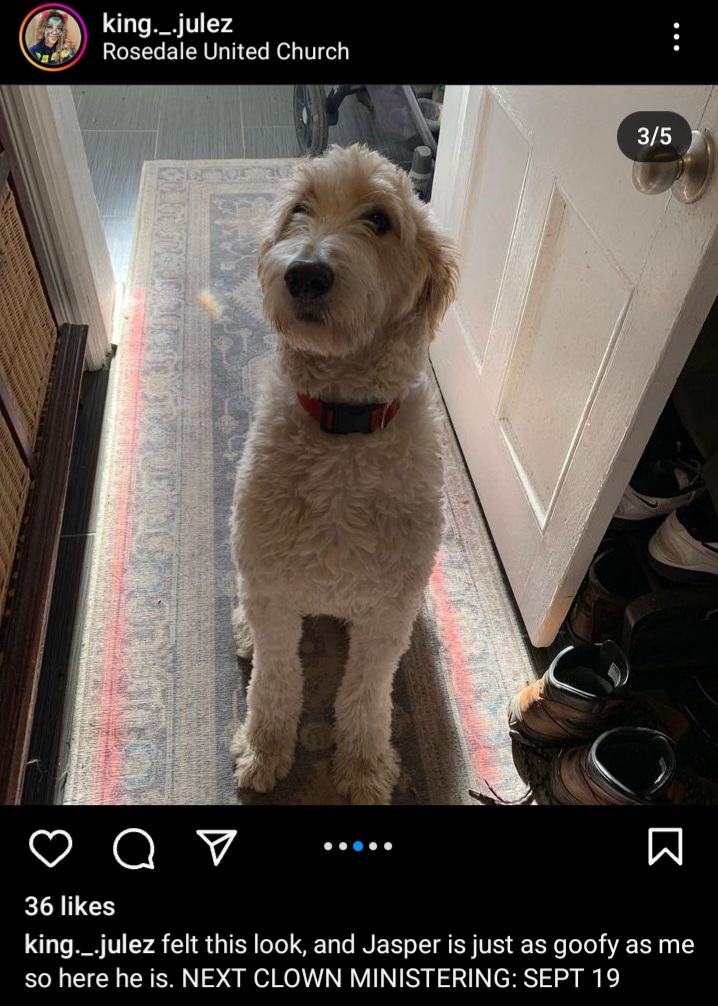Open king._.julez username in post header
Image resolution: width=718 pixels, height=1006 pixels.
point(167,22)
